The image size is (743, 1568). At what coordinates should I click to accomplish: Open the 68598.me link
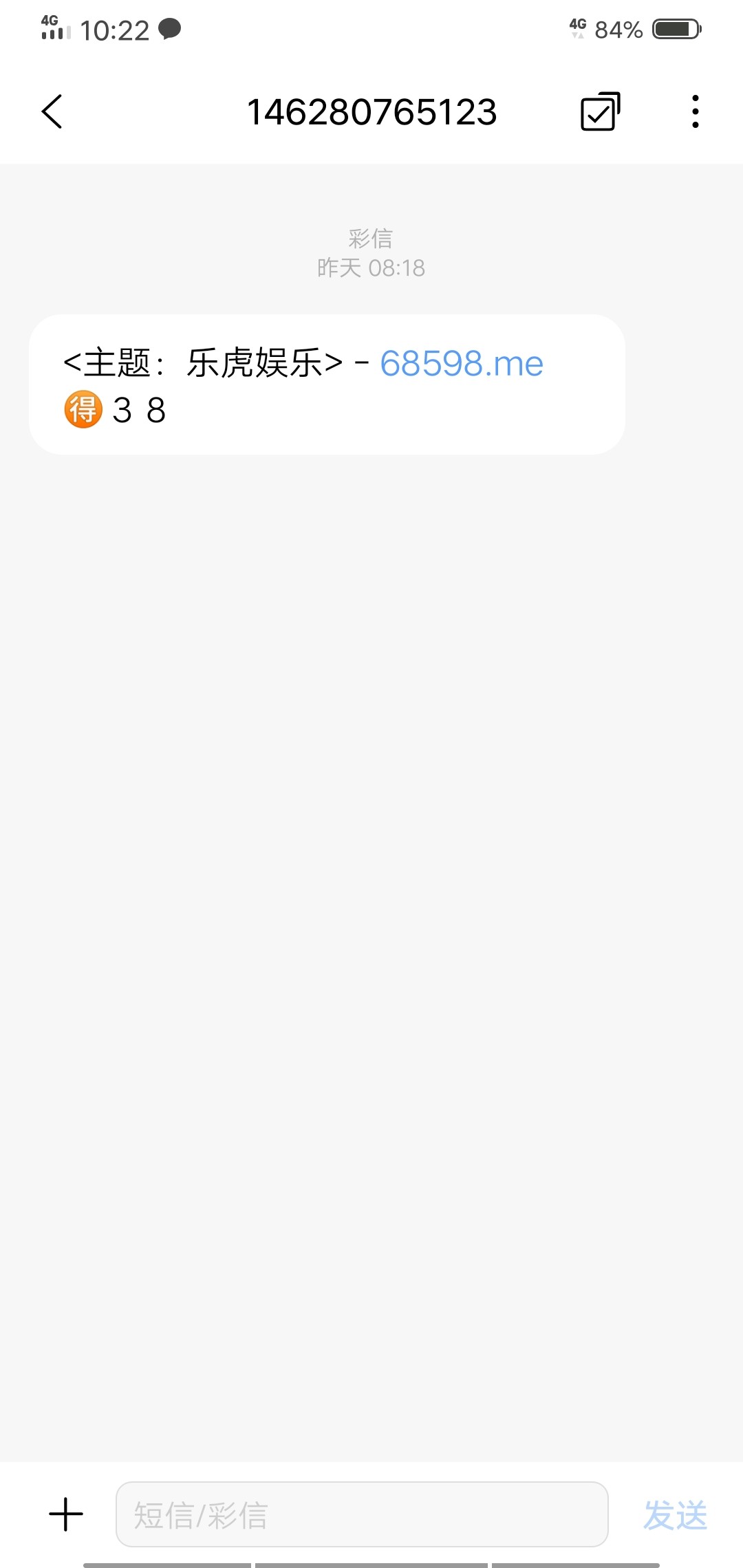(x=462, y=363)
